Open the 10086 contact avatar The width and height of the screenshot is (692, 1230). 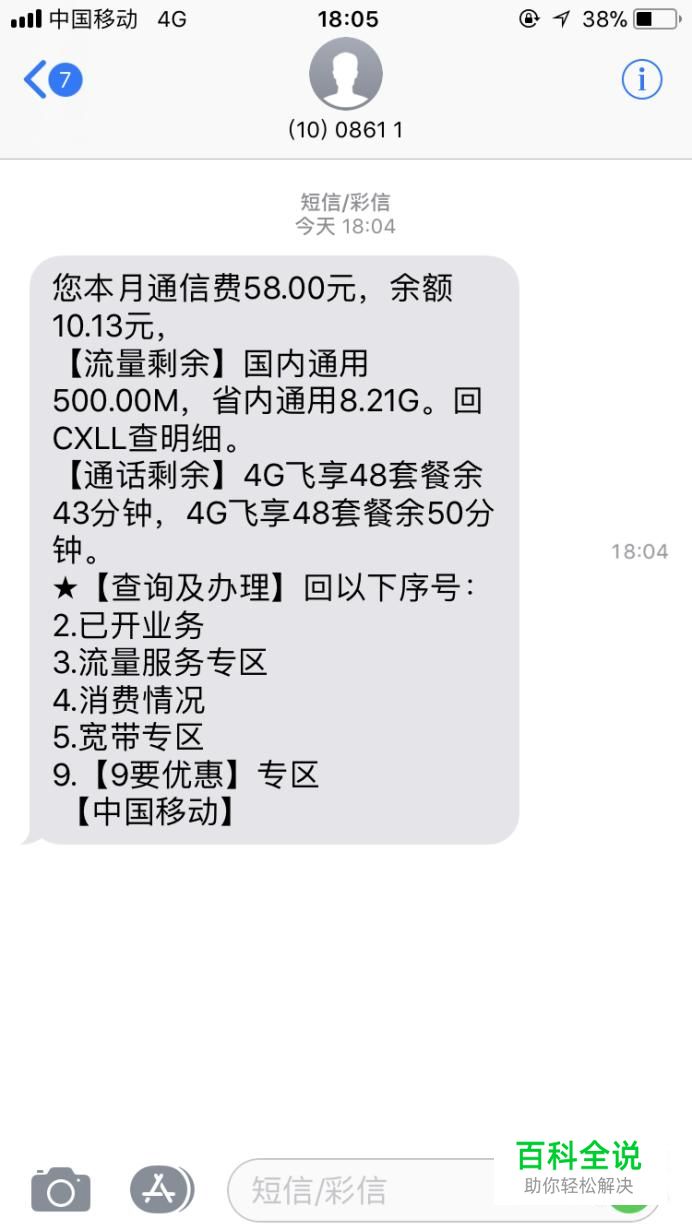pos(346,74)
